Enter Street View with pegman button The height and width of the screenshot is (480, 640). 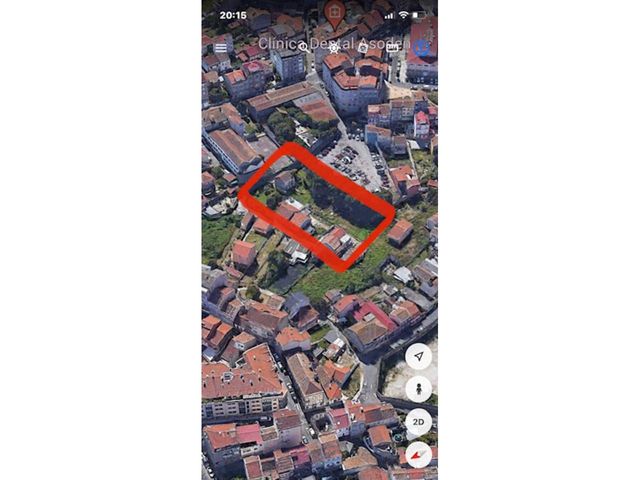[x=419, y=389]
